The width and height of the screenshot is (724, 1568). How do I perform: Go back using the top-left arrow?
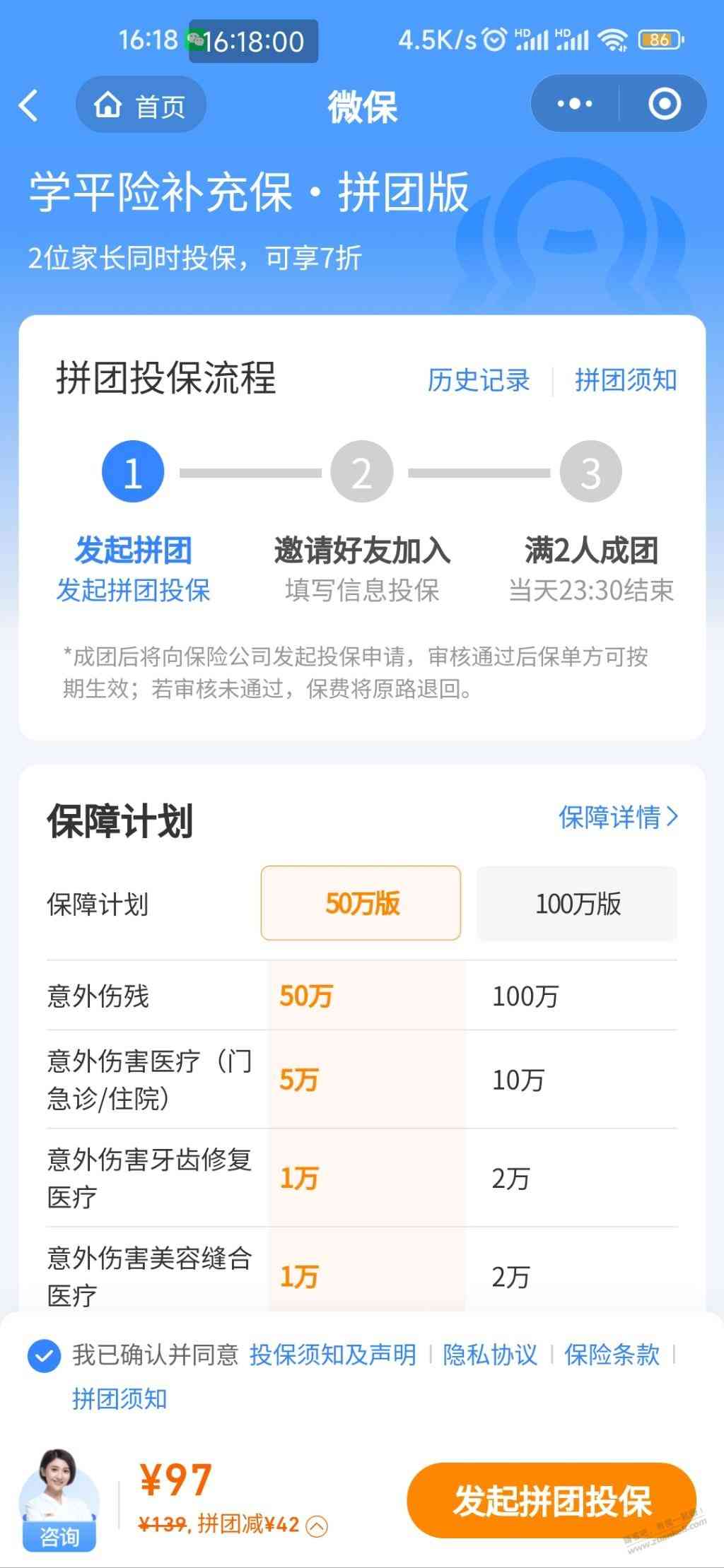pyautogui.click(x=29, y=106)
